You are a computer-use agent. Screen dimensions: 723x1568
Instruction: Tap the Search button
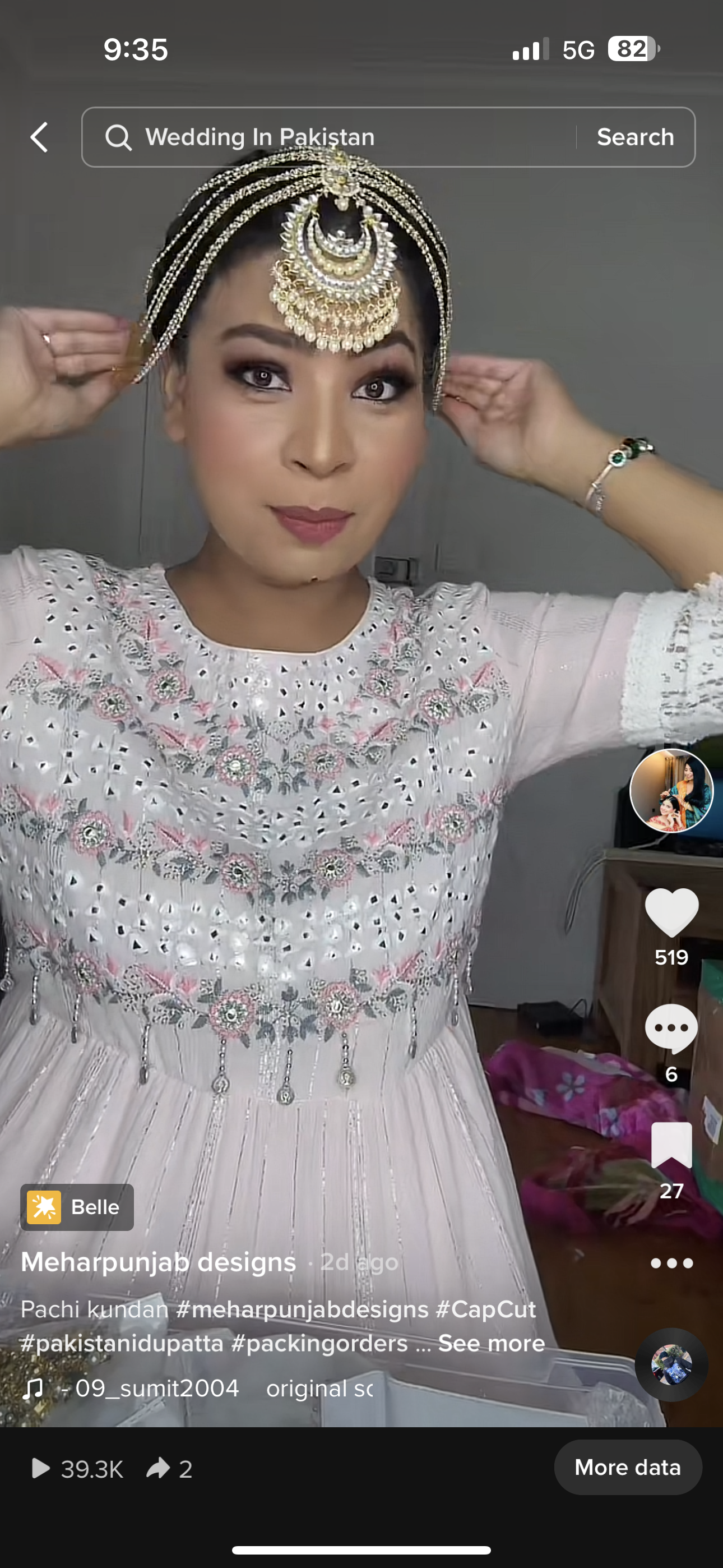636,137
